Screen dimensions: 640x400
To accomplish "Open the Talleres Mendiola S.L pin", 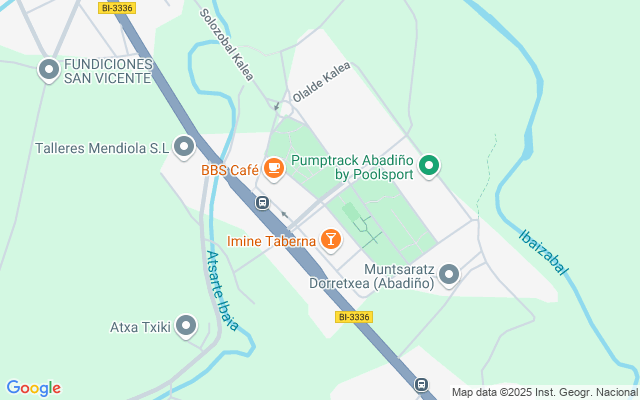I will coord(184,148).
